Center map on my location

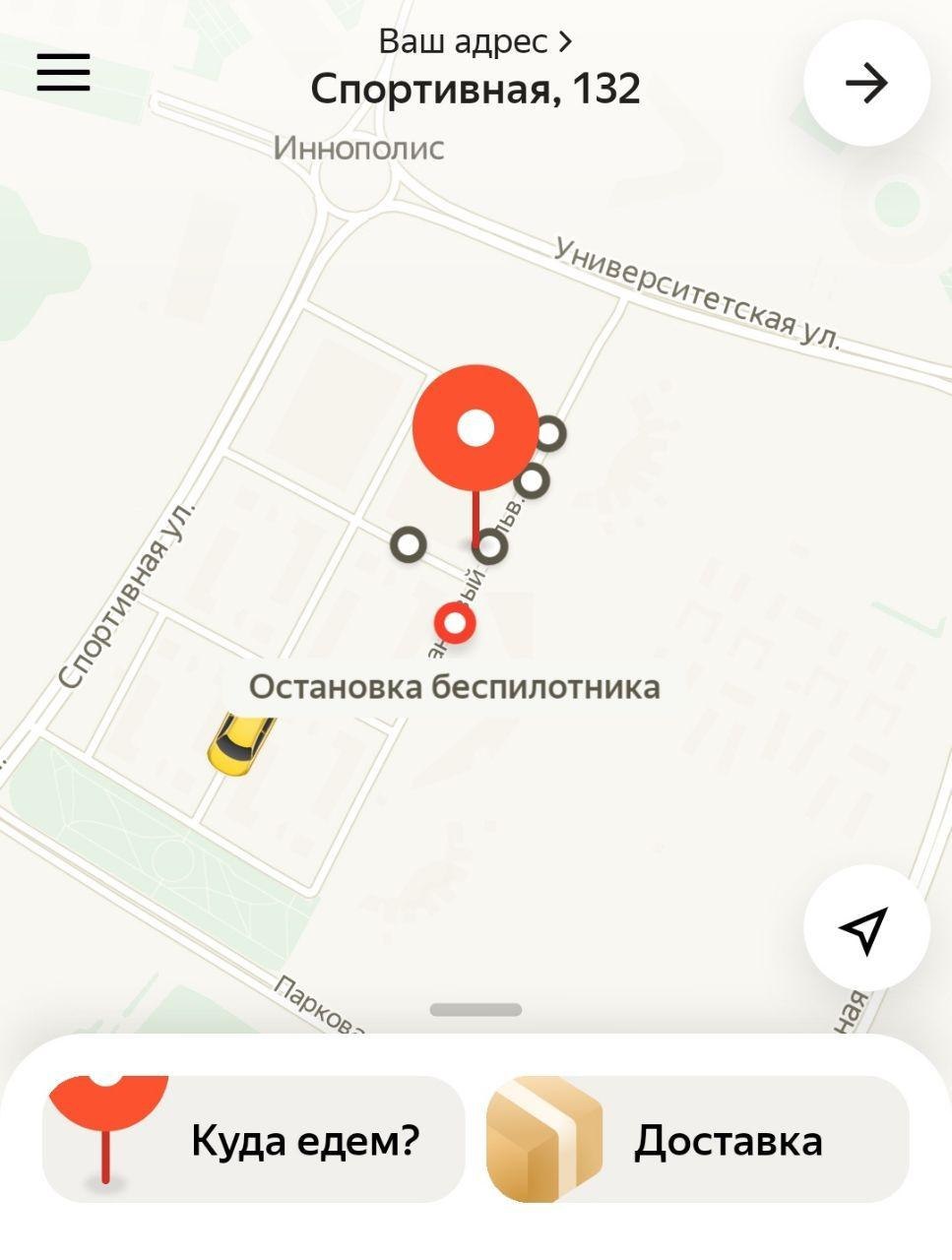[x=866, y=927]
